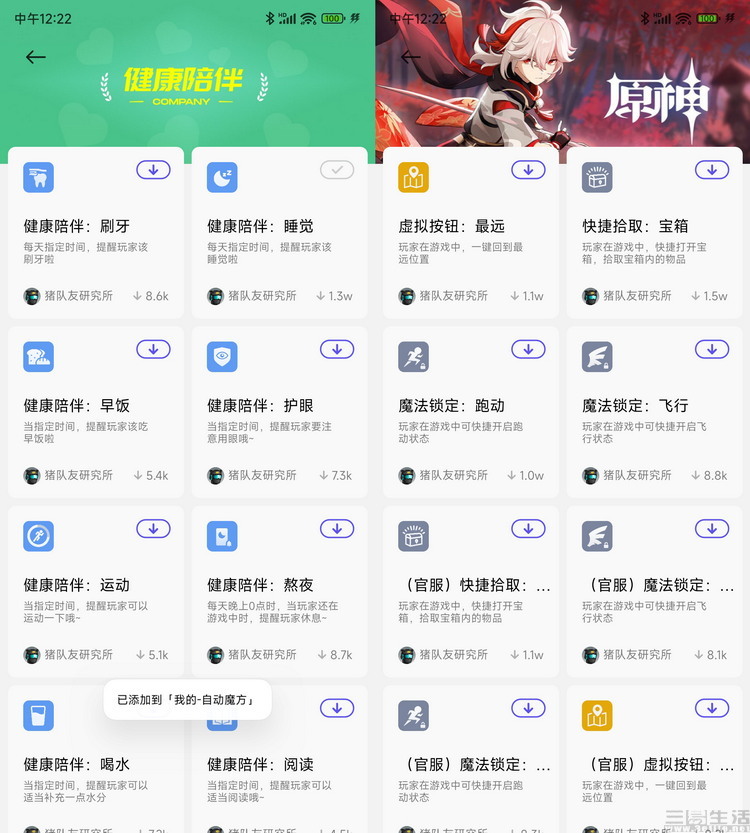
Task: Download 魔法锁定：跑动
Action: coord(528,349)
